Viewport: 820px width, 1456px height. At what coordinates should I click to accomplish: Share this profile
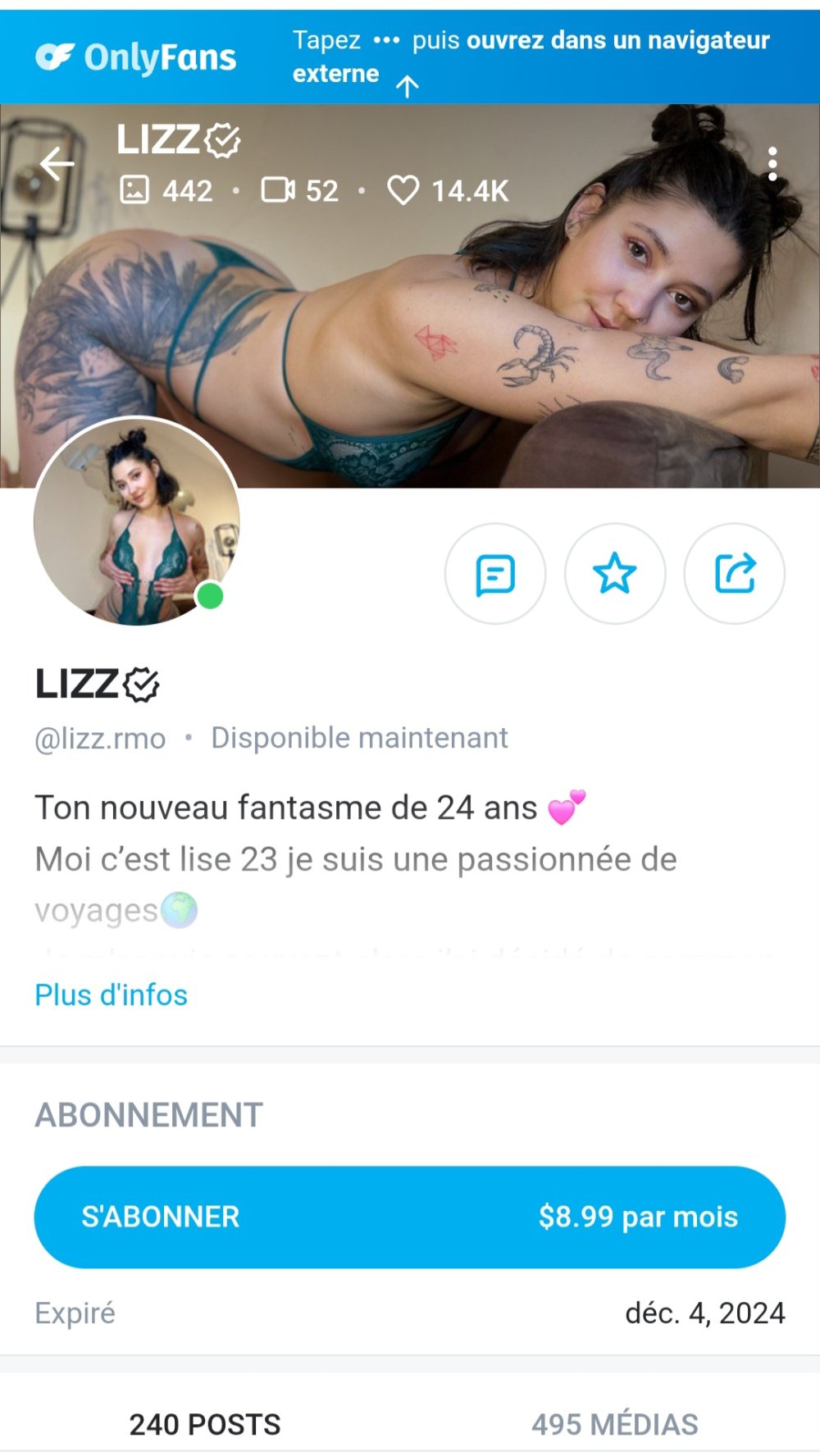coord(735,574)
